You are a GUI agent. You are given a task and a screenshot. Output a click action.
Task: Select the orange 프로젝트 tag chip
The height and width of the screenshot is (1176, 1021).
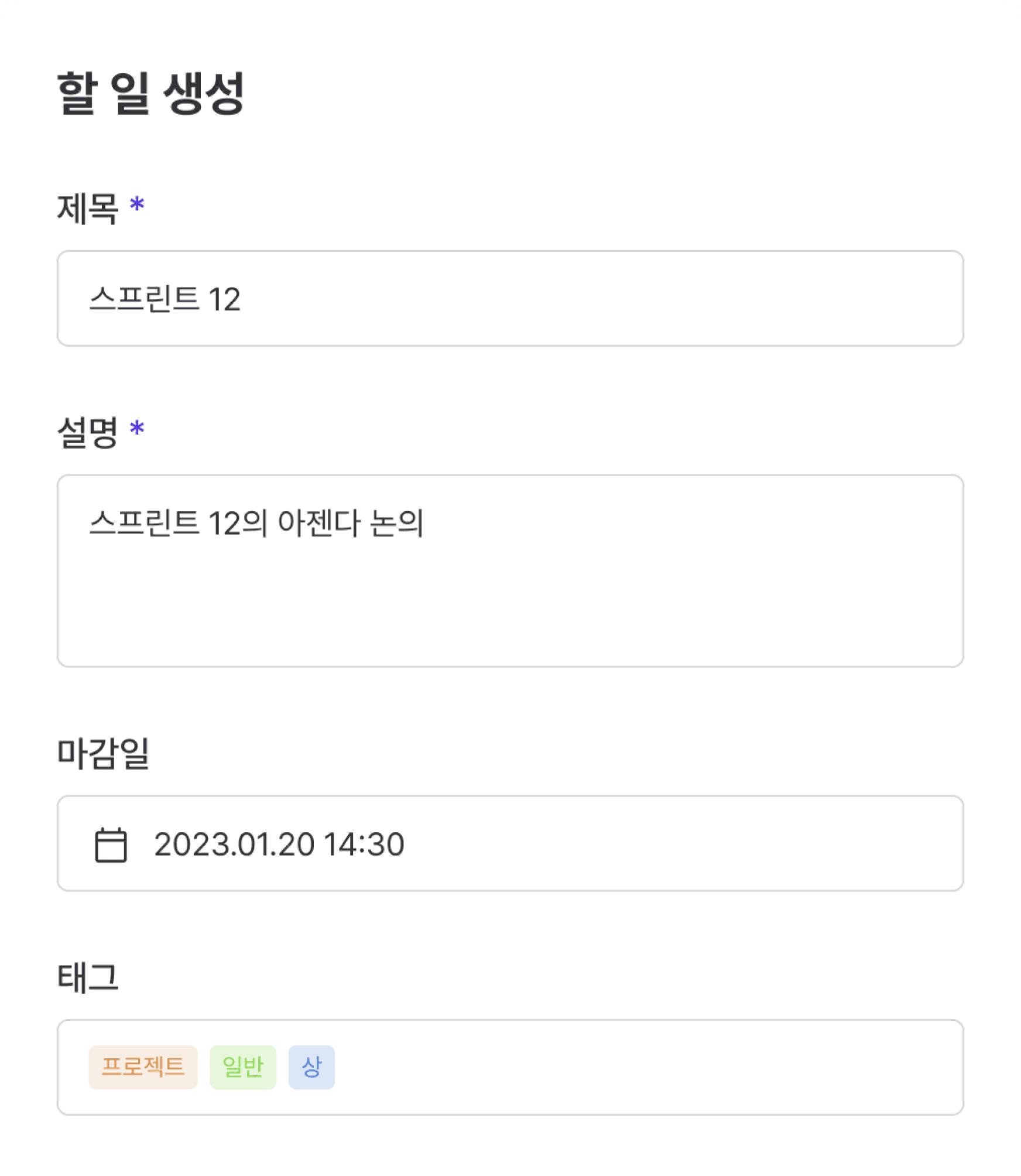(x=143, y=1067)
